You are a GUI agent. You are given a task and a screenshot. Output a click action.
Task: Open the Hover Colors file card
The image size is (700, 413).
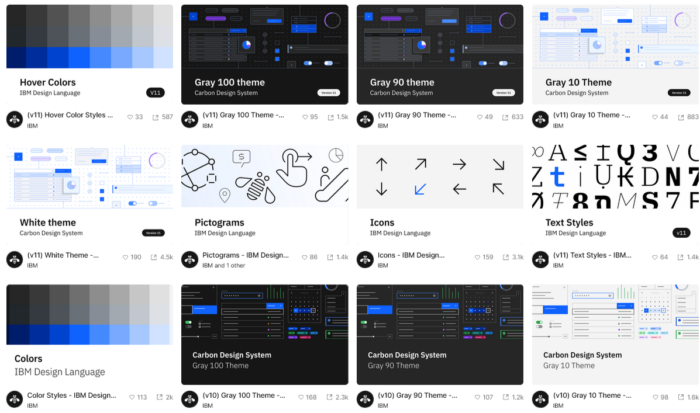pyautogui.click(x=89, y=54)
